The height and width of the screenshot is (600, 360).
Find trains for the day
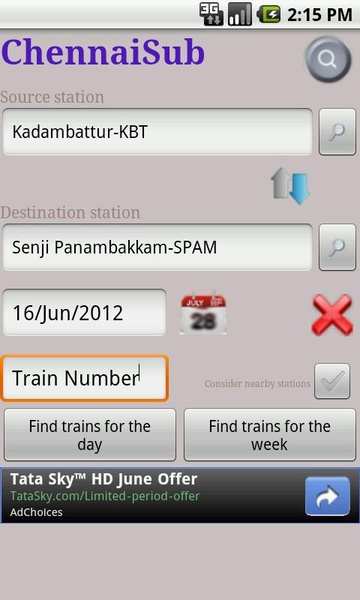[x=90, y=435]
